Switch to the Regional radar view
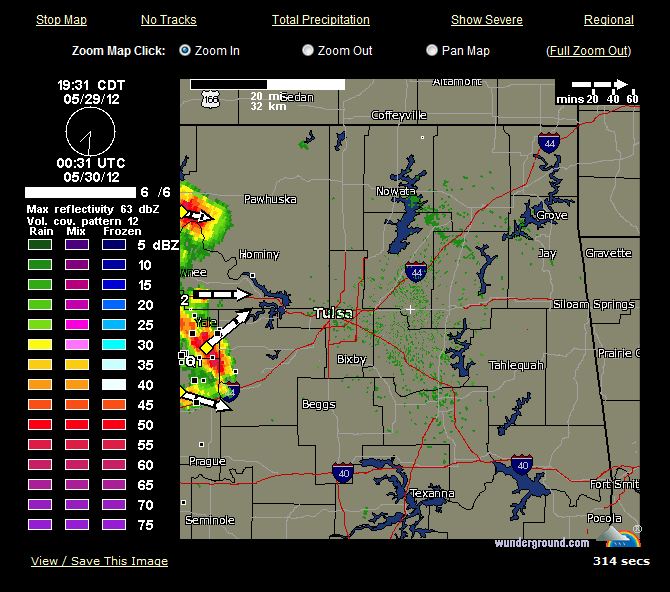The width and height of the screenshot is (670, 592). pyautogui.click(x=608, y=20)
